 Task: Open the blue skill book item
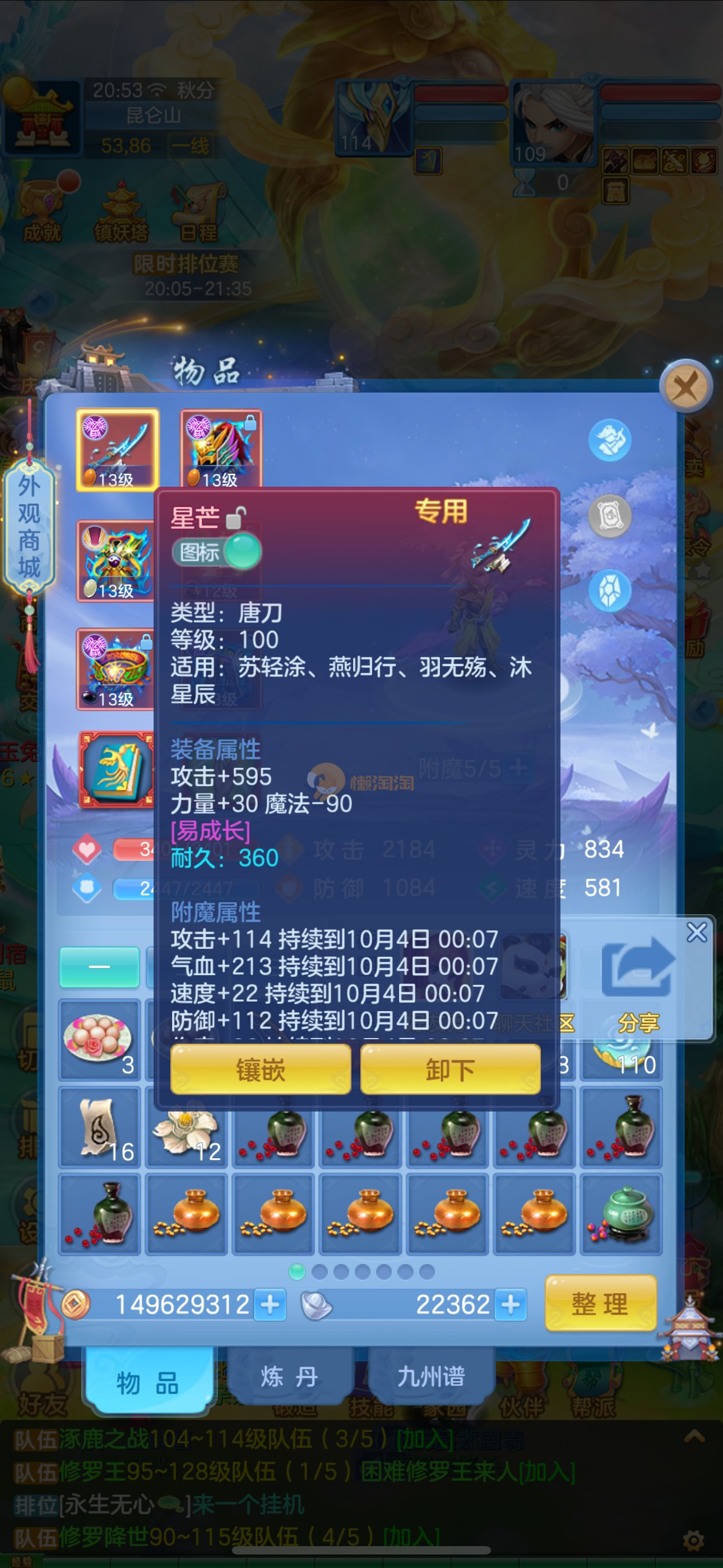coord(115,770)
